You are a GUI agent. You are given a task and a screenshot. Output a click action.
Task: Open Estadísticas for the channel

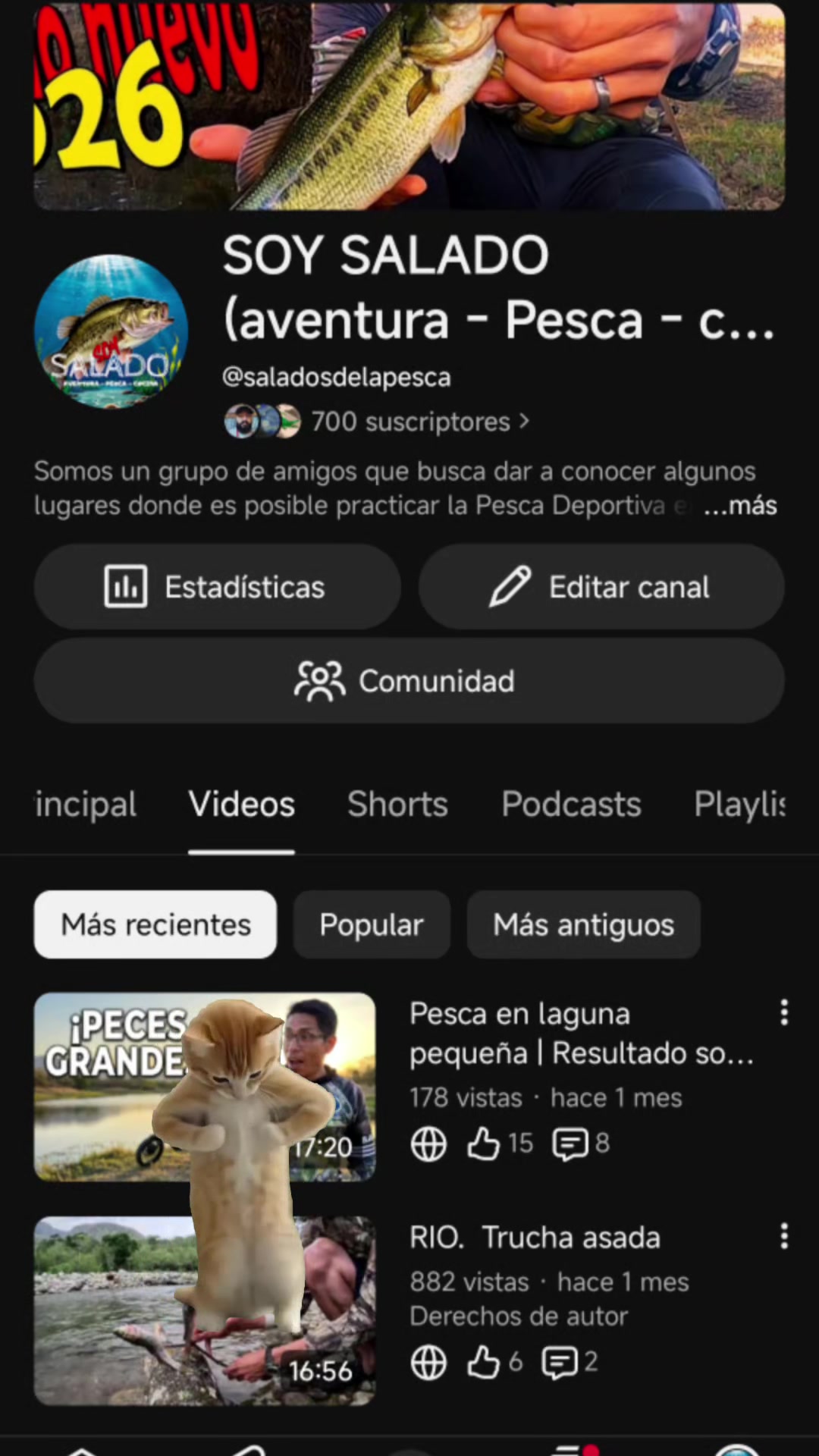(218, 587)
